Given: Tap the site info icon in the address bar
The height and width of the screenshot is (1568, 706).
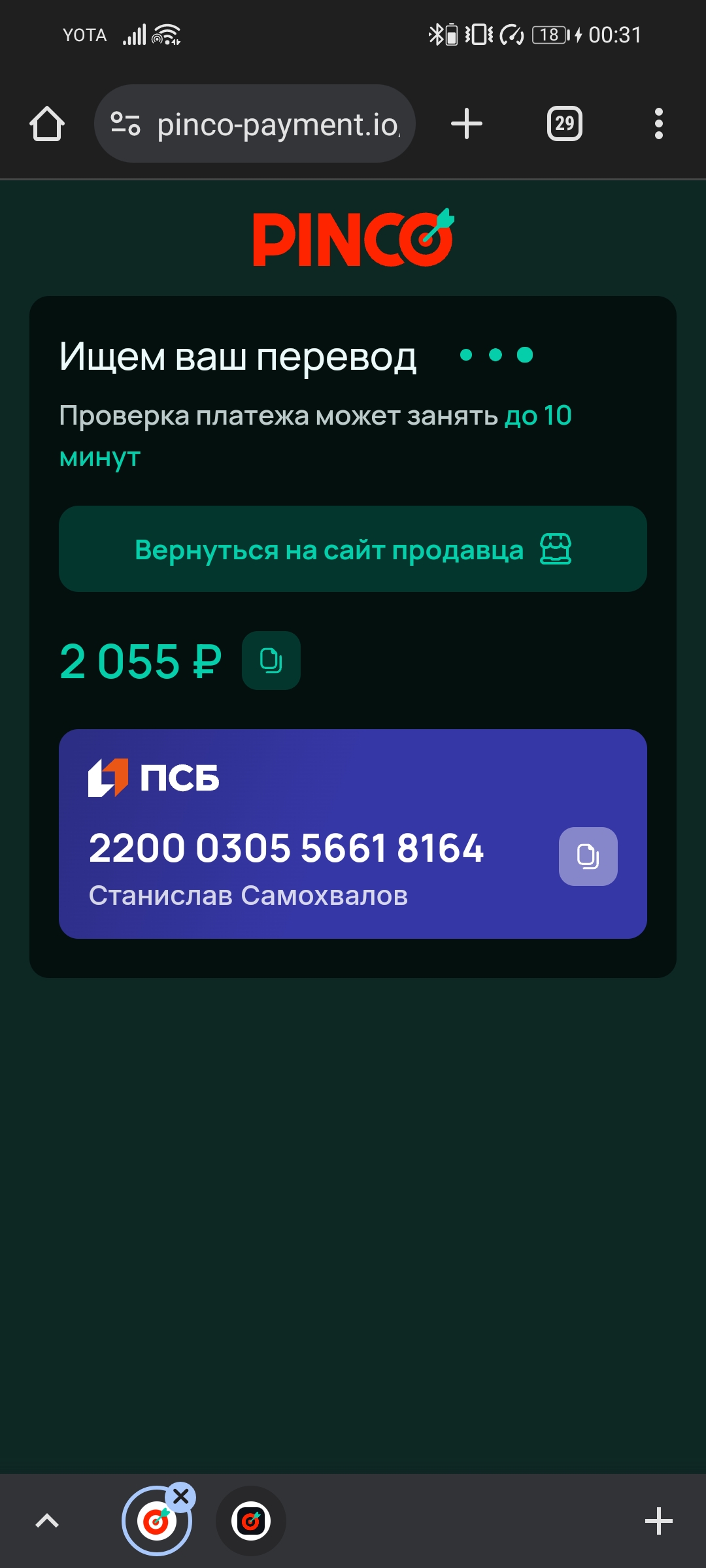Looking at the screenshot, I should (126, 123).
